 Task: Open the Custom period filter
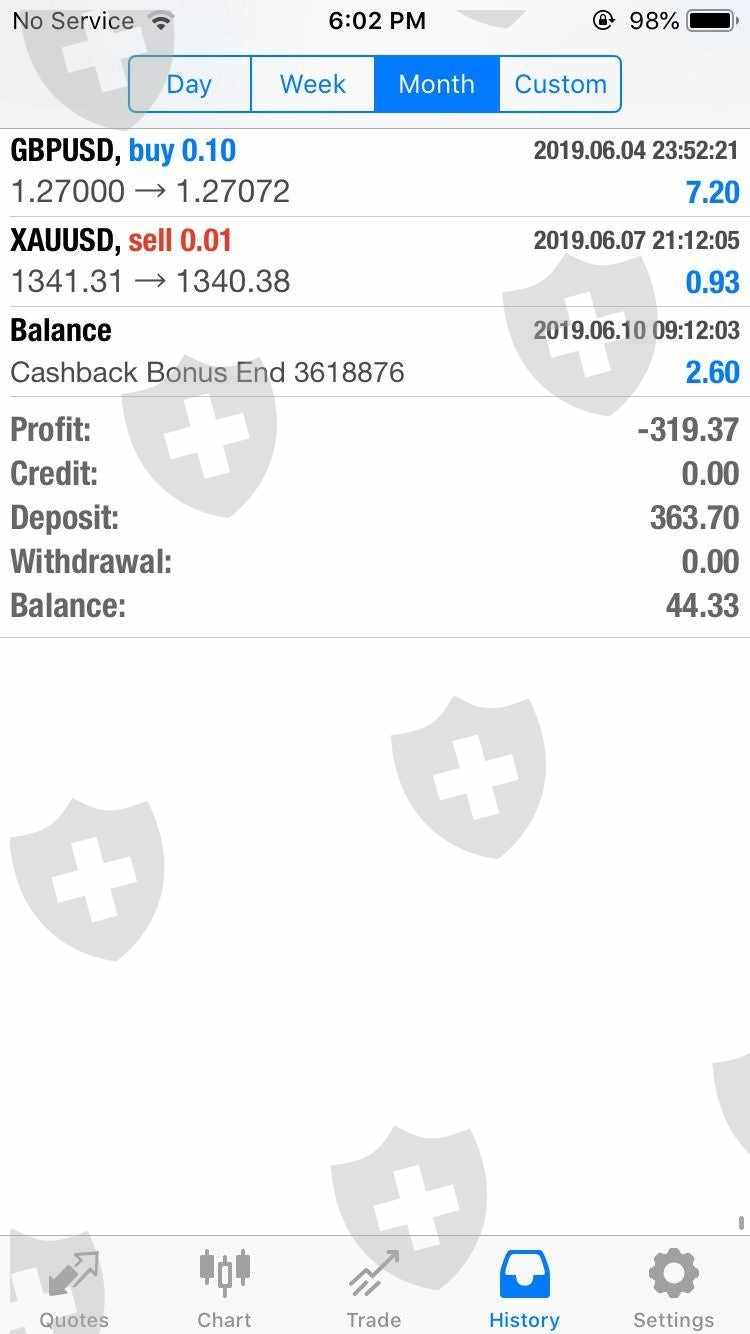(x=560, y=84)
